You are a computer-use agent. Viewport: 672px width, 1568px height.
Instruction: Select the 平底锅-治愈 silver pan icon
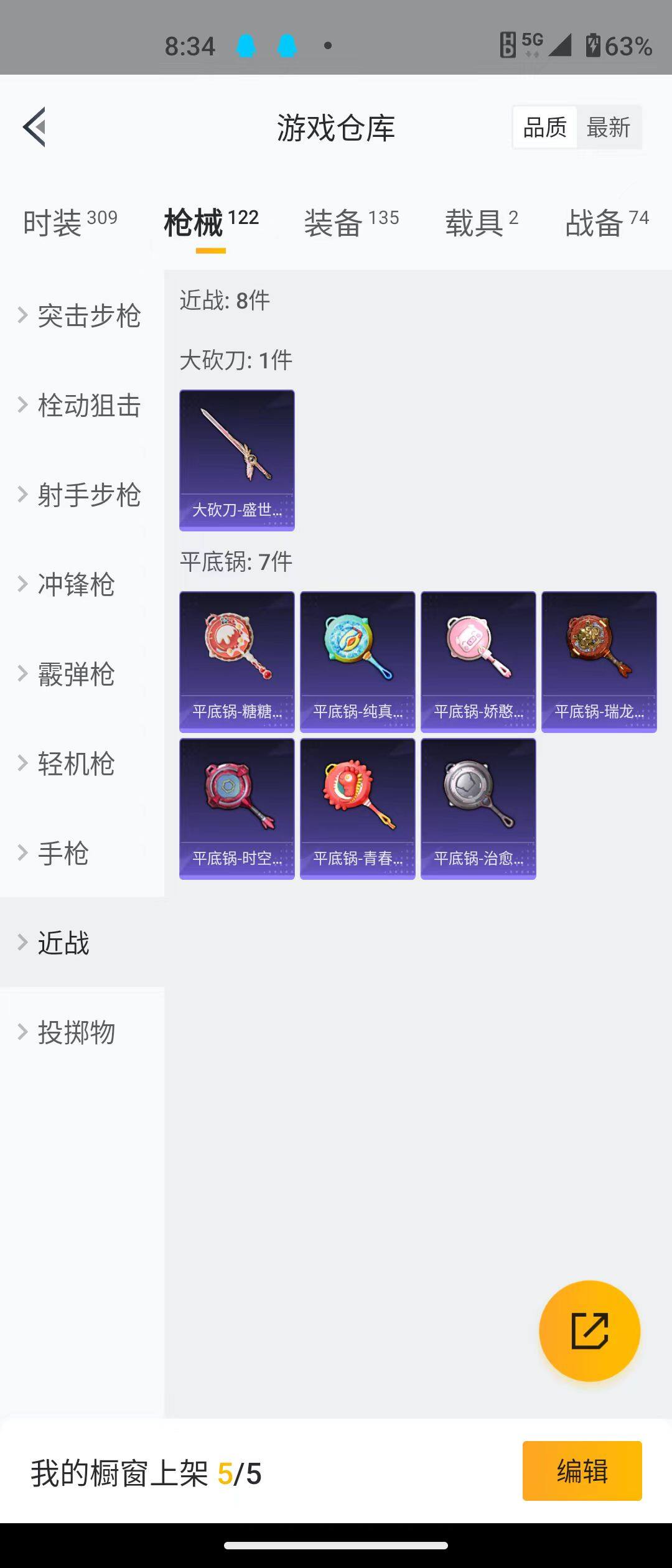(x=478, y=809)
